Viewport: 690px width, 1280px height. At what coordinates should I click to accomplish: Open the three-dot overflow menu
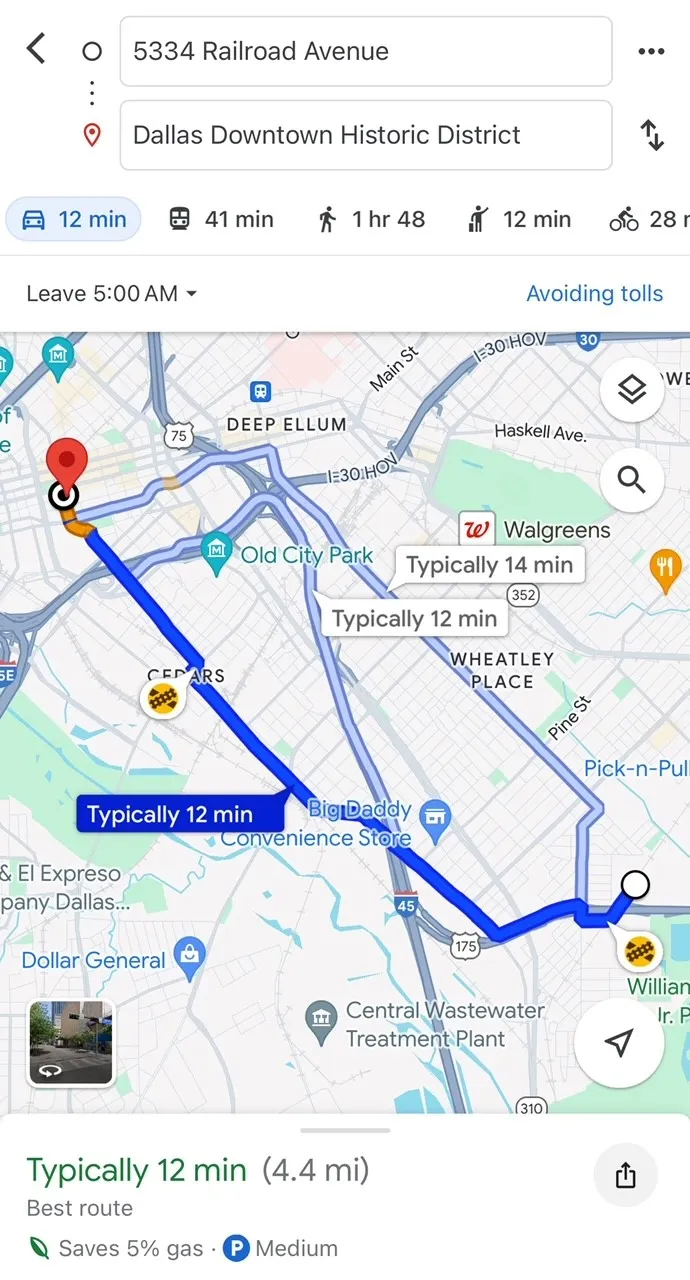click(x=651, y=51)
